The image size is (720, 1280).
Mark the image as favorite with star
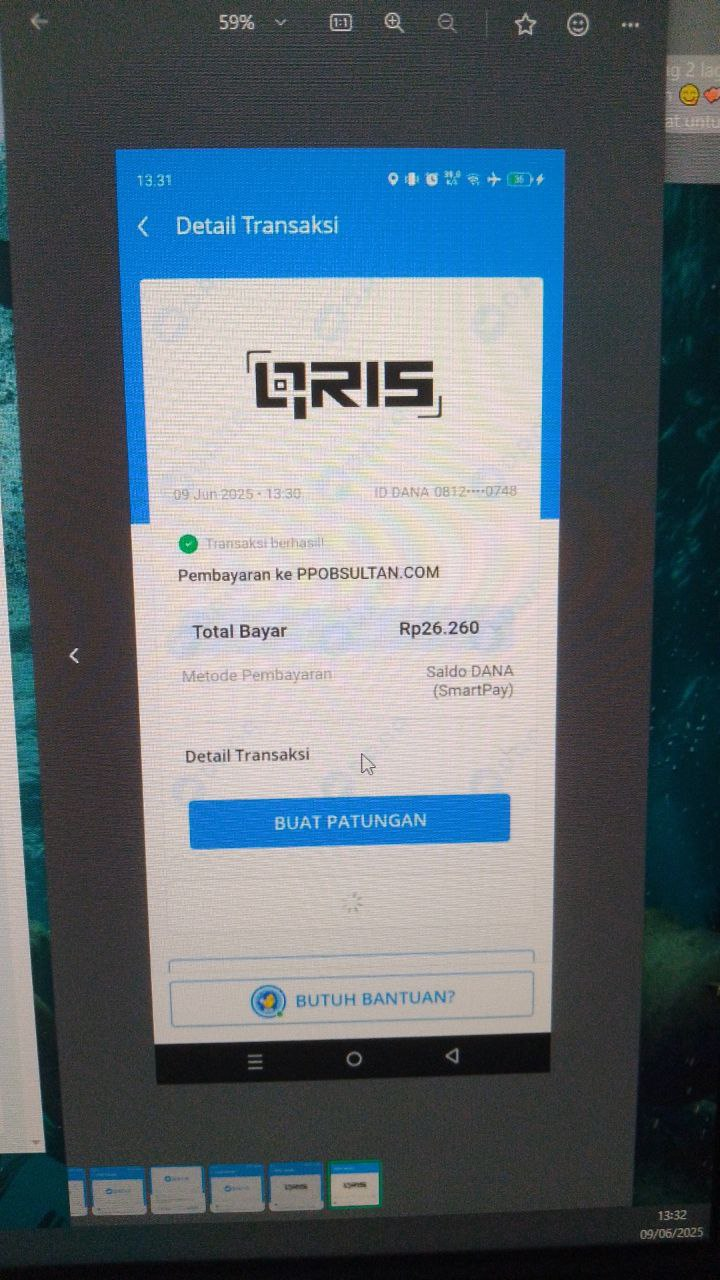525,25
